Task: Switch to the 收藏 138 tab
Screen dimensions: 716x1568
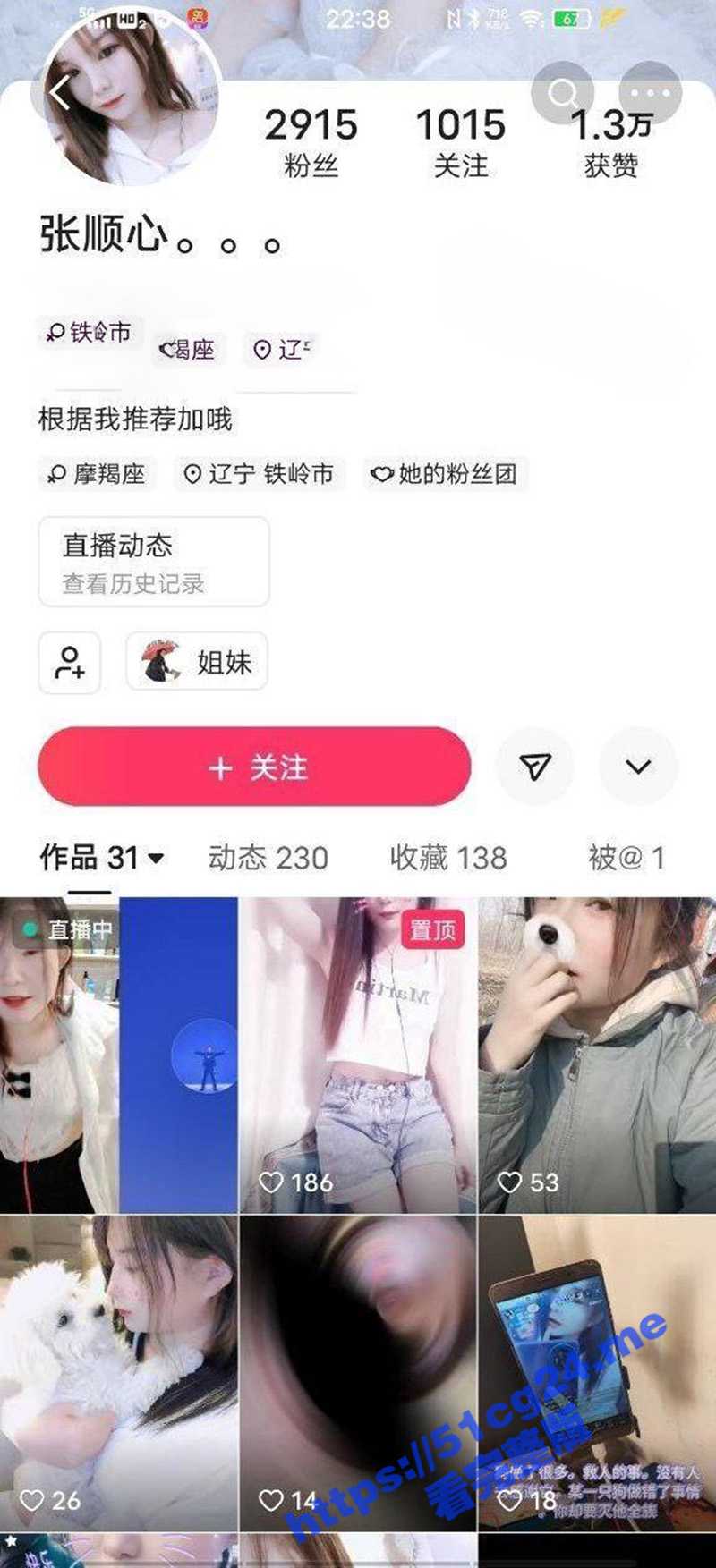Action: tap(448, 858)
